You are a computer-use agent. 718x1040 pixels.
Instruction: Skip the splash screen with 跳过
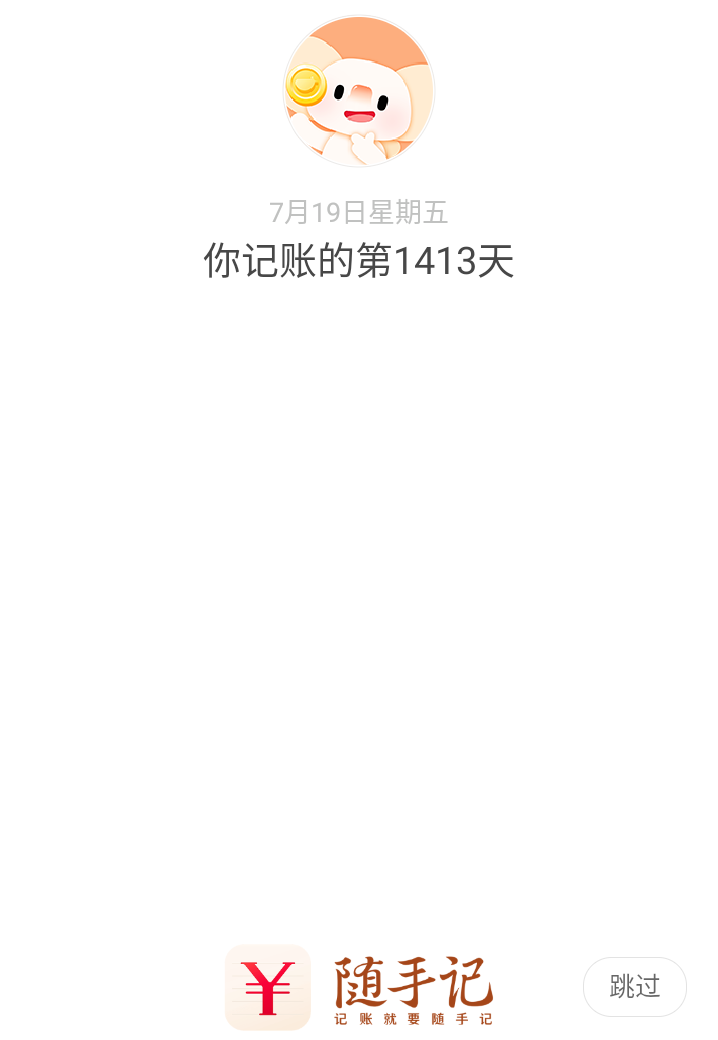click(x=635, y=987)
